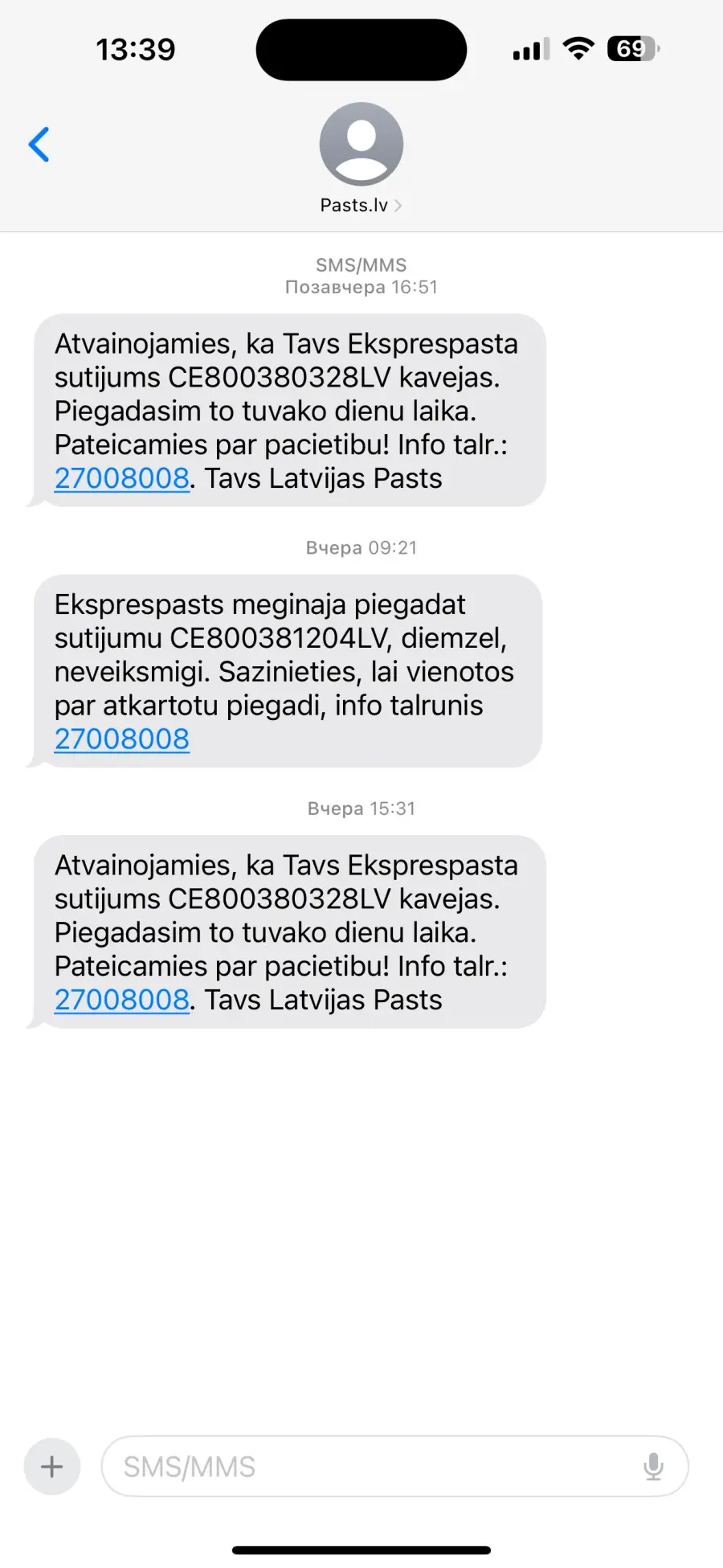Open Pasts.lv contact details

click(361, 159)
